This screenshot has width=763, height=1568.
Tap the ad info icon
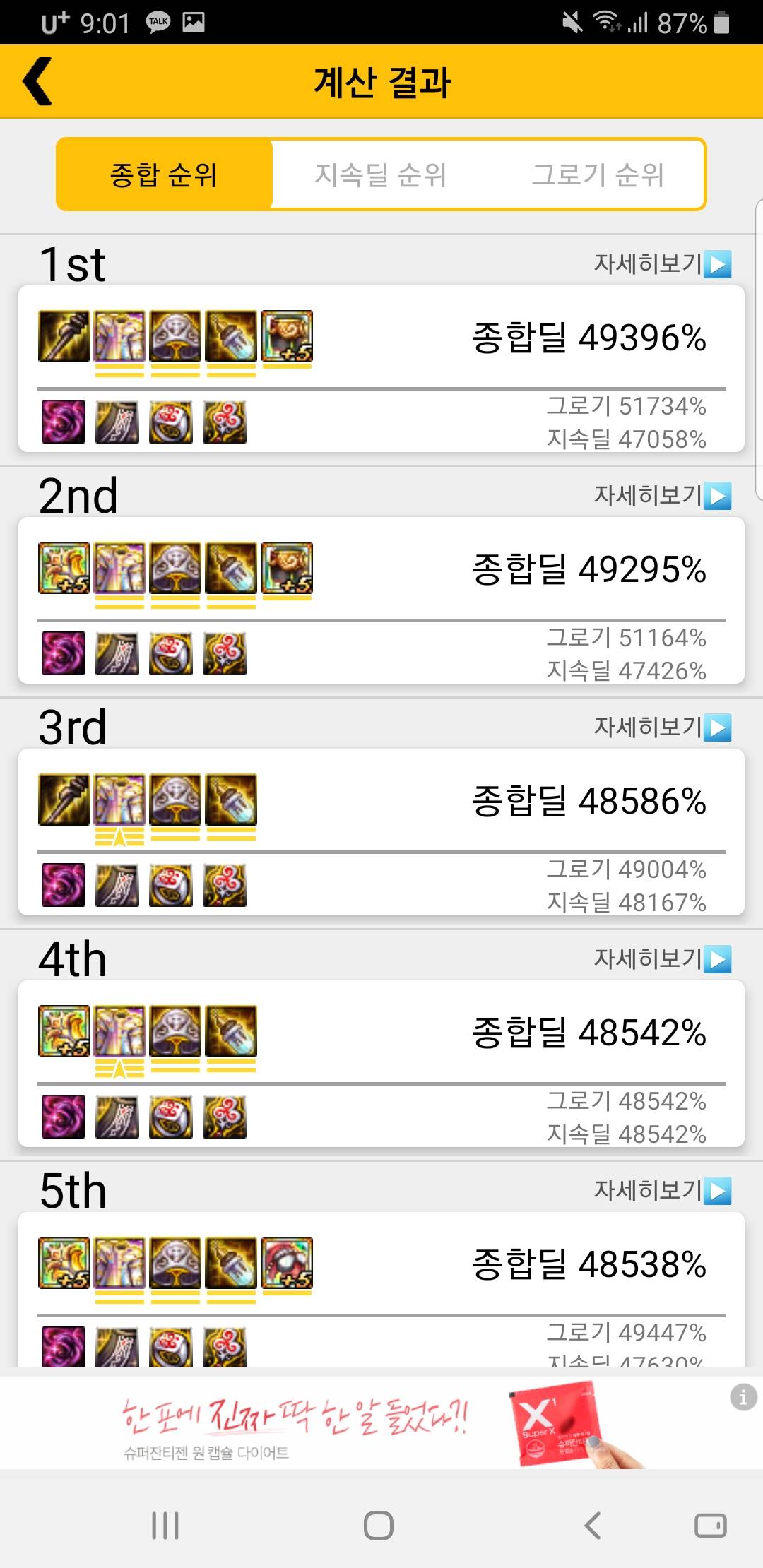click(743, 1397)
